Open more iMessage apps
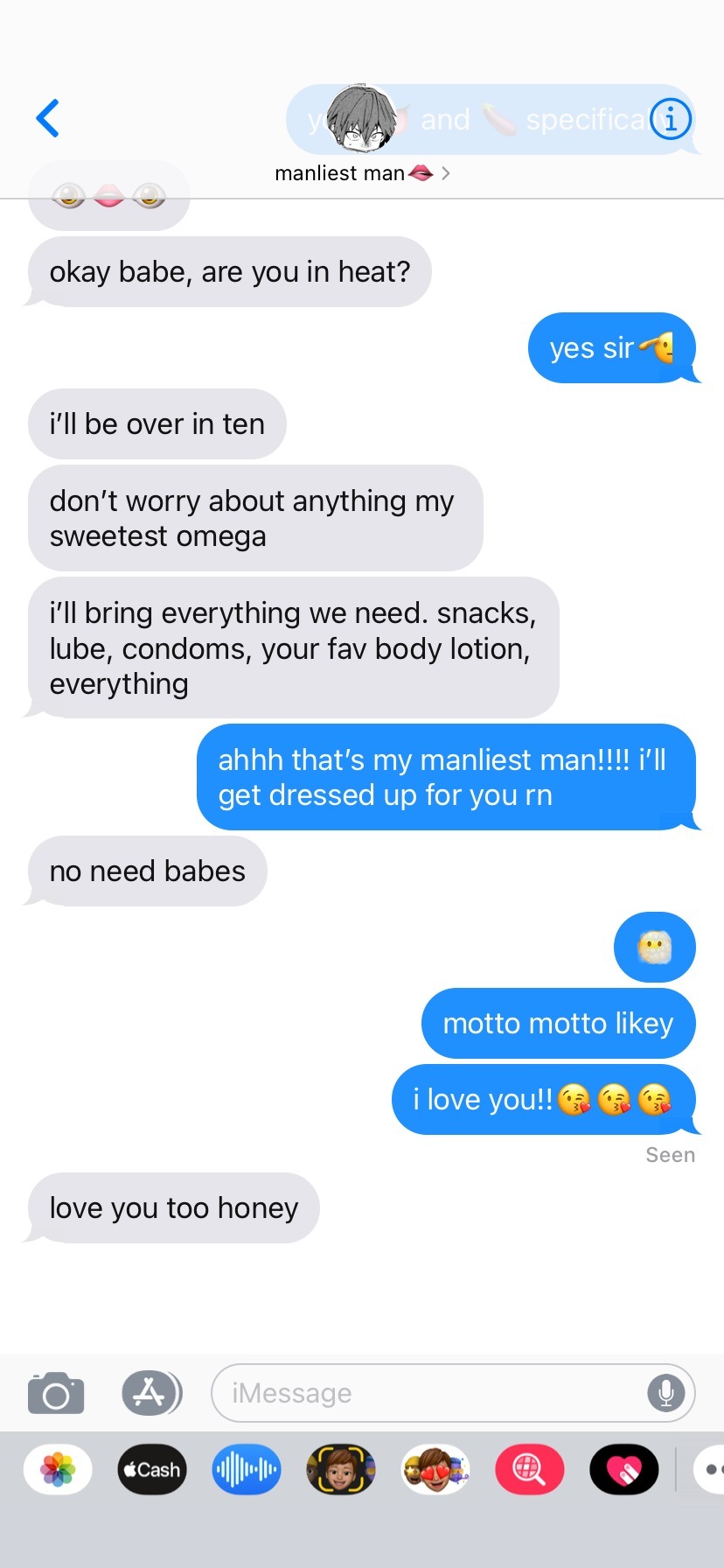 click(710, 1470)
